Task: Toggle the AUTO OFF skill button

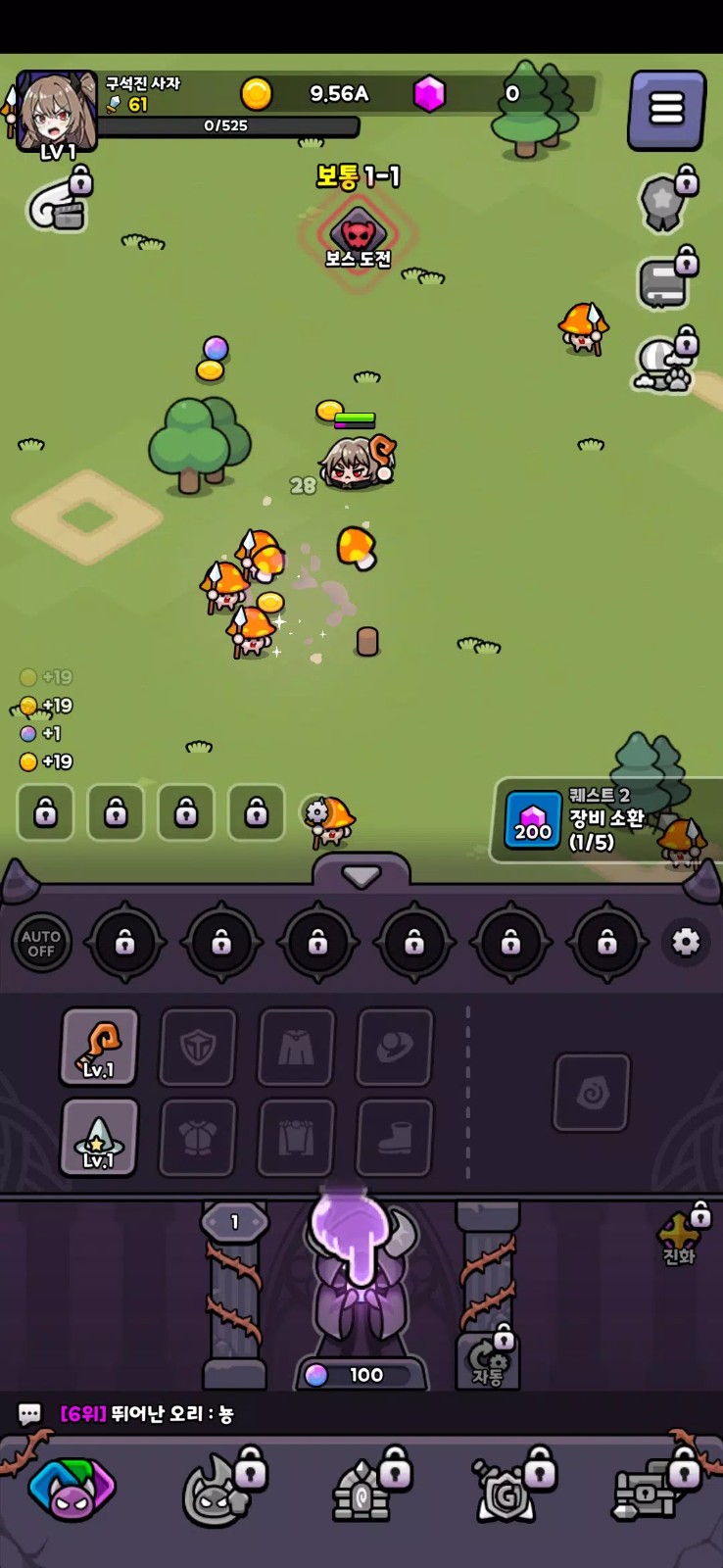Action: pyautogui.click(x=41, y=943)
